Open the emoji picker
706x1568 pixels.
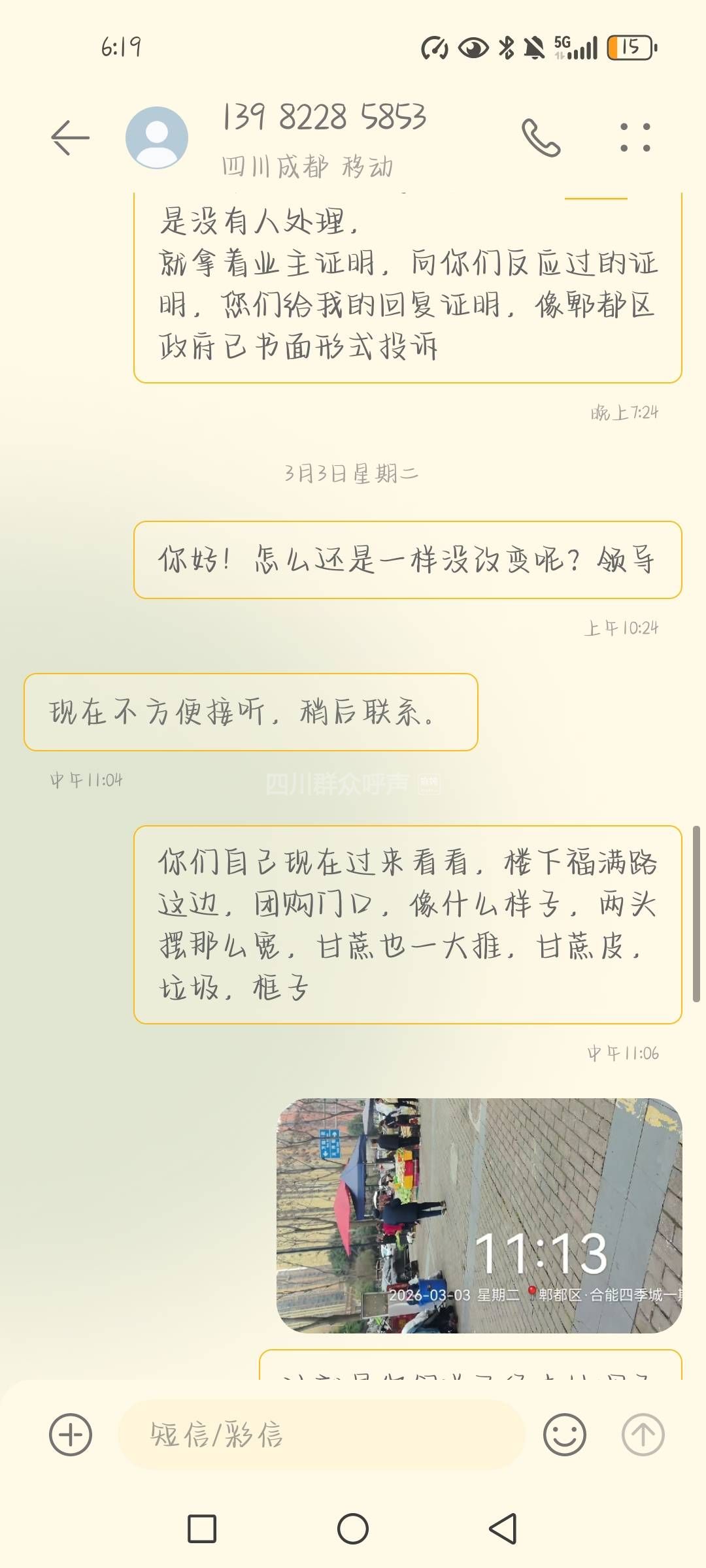564,1435
